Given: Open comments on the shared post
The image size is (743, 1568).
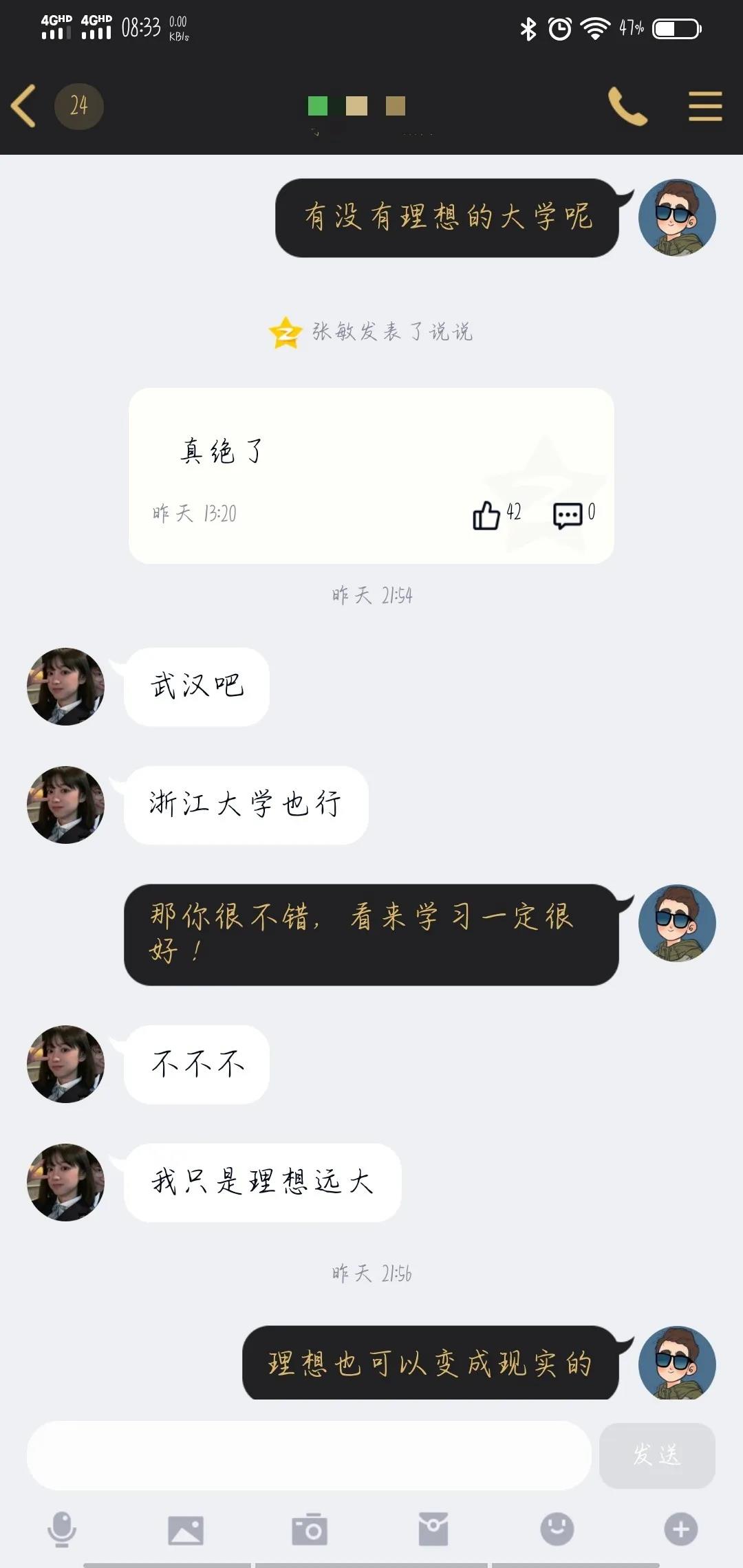Looking at the screenshot, I should (568, 514).
